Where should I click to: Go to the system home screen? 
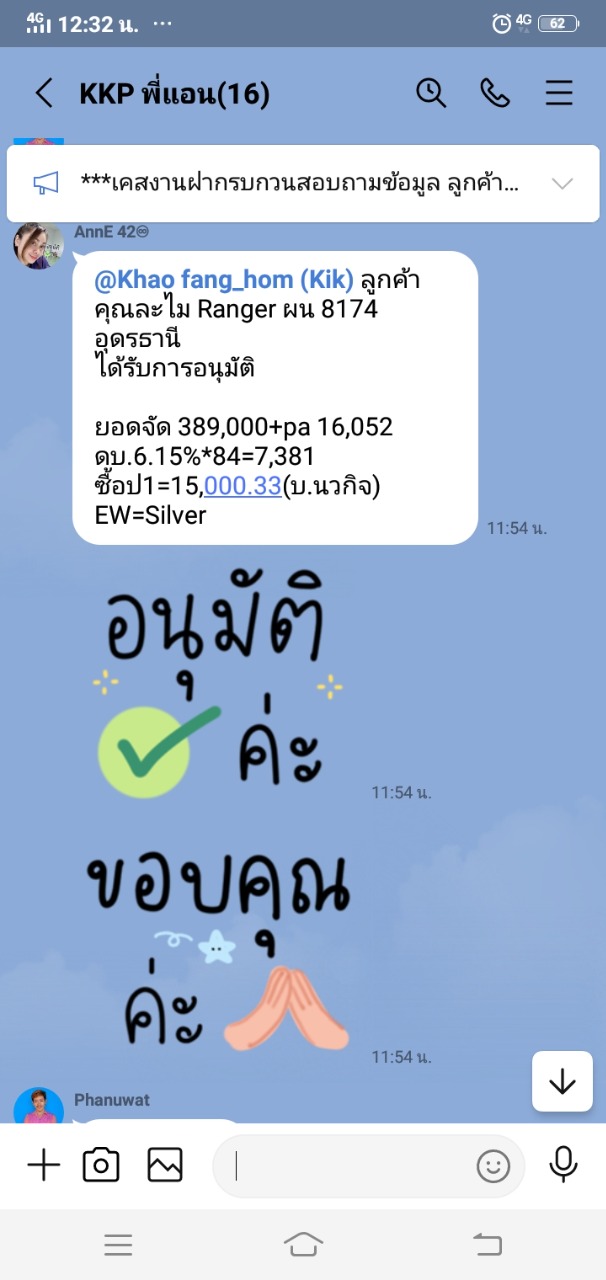point(303,1244)
